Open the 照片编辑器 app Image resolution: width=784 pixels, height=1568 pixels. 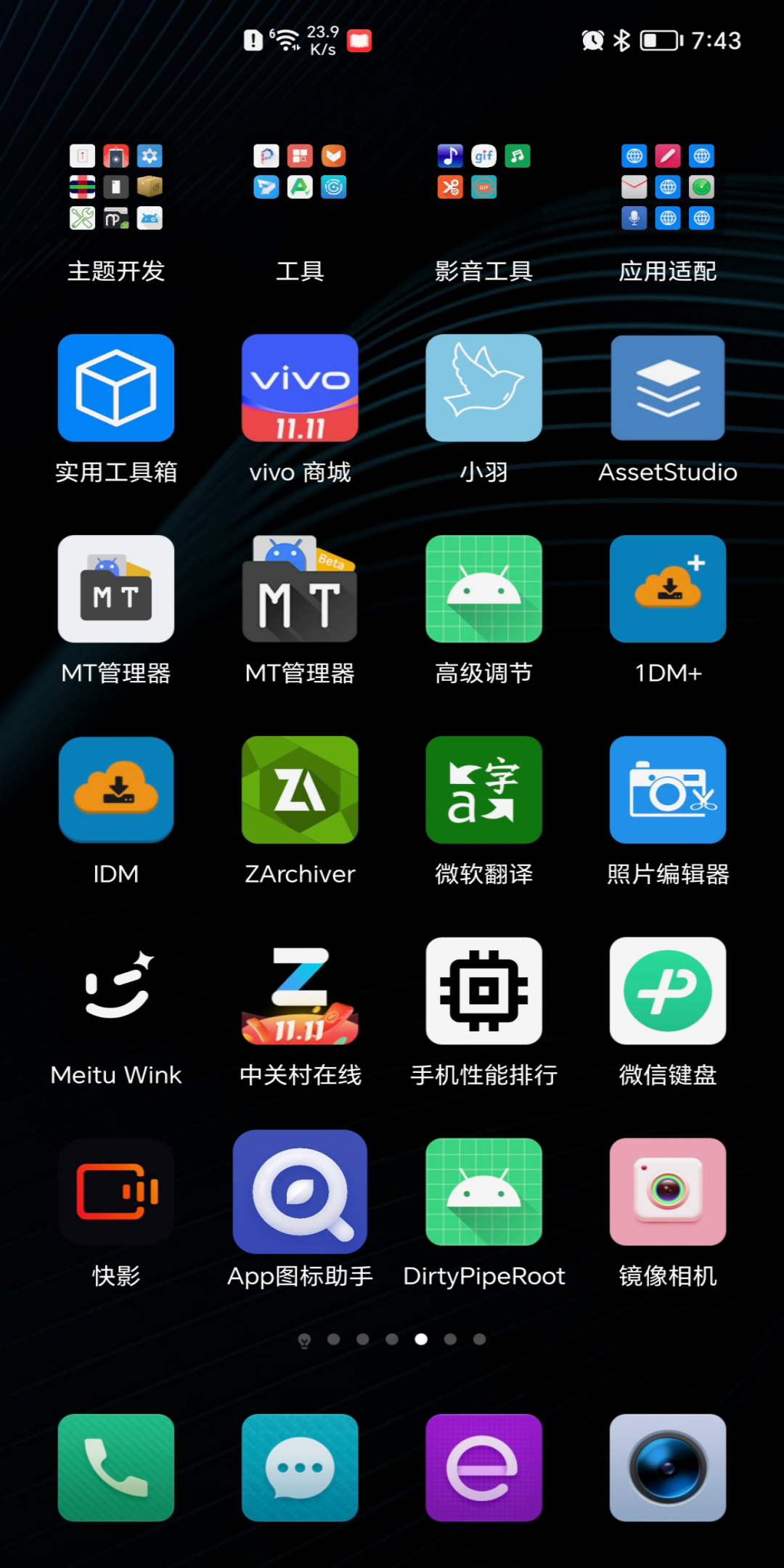pos(668,790)
